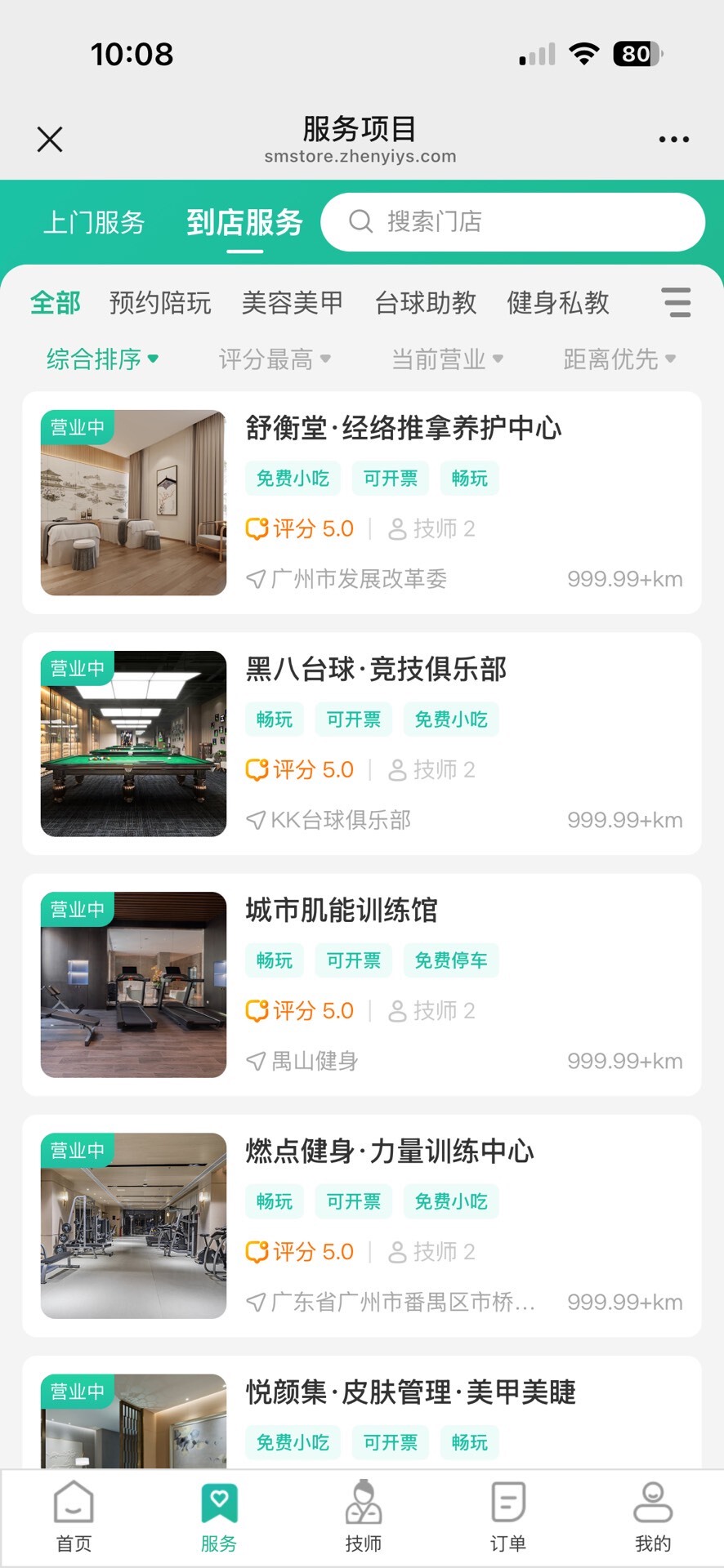Tap the 搜索门店 search box
Screen dimensions: 724x1568
[x=512, y=222]
